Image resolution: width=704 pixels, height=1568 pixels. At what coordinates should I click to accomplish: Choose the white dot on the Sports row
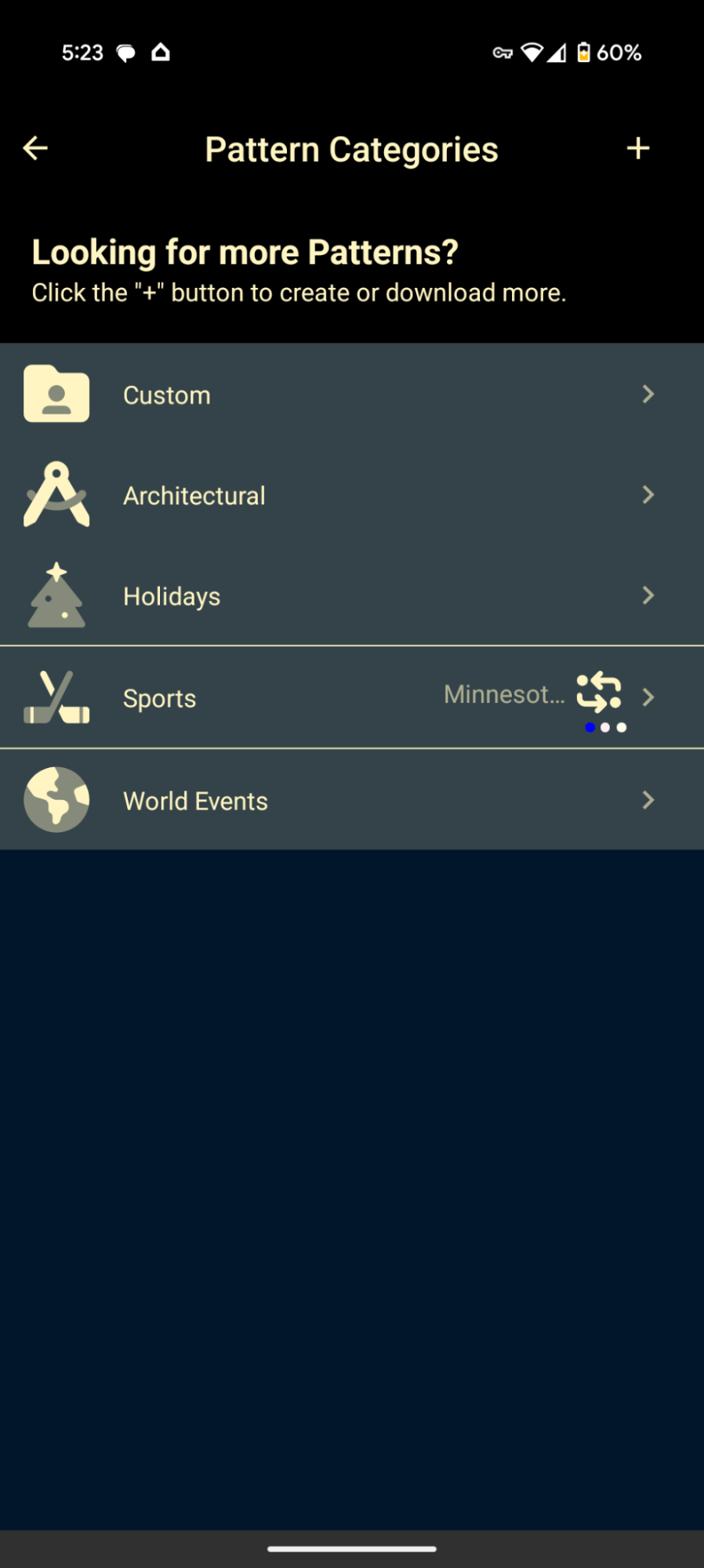point(621,727)
